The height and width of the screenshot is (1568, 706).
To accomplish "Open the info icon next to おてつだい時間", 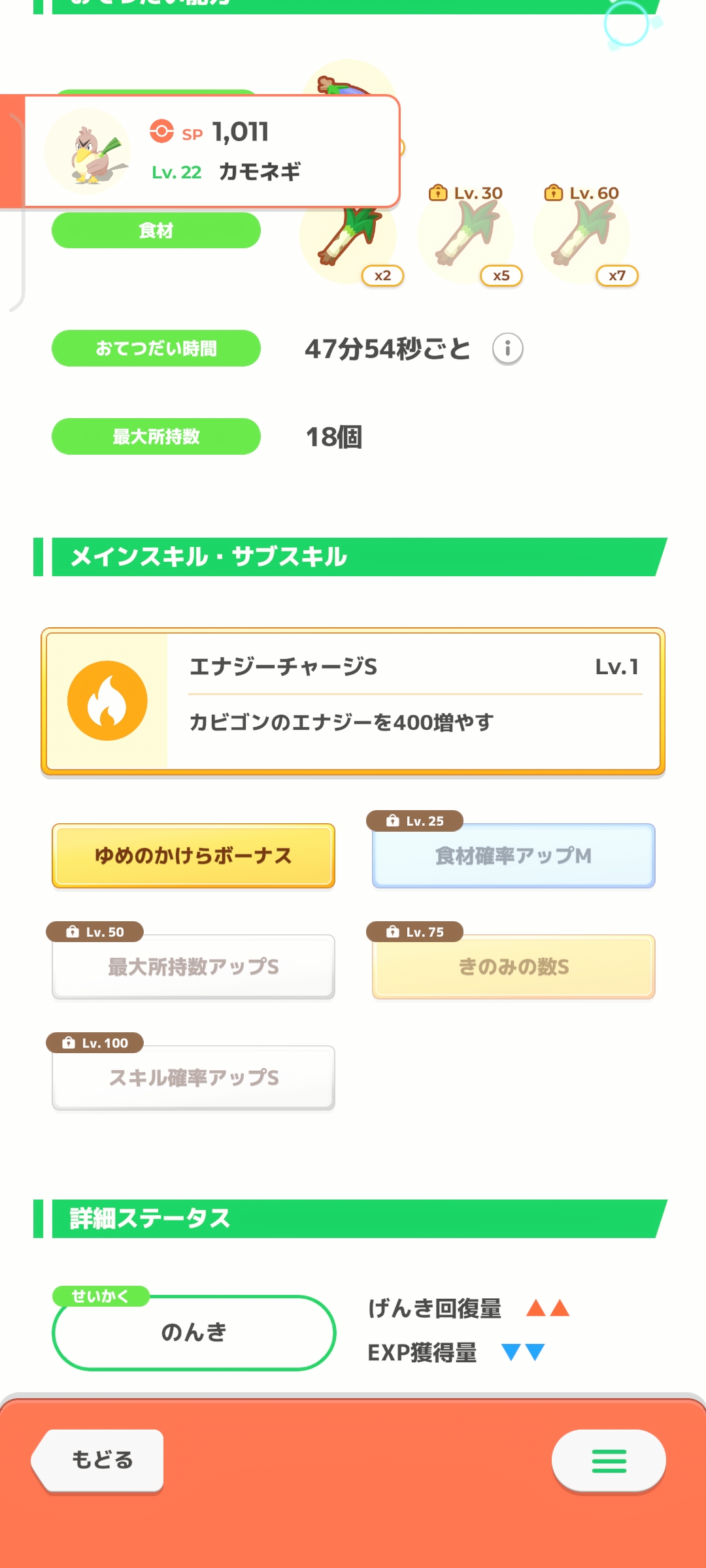I will coord(507,349).
